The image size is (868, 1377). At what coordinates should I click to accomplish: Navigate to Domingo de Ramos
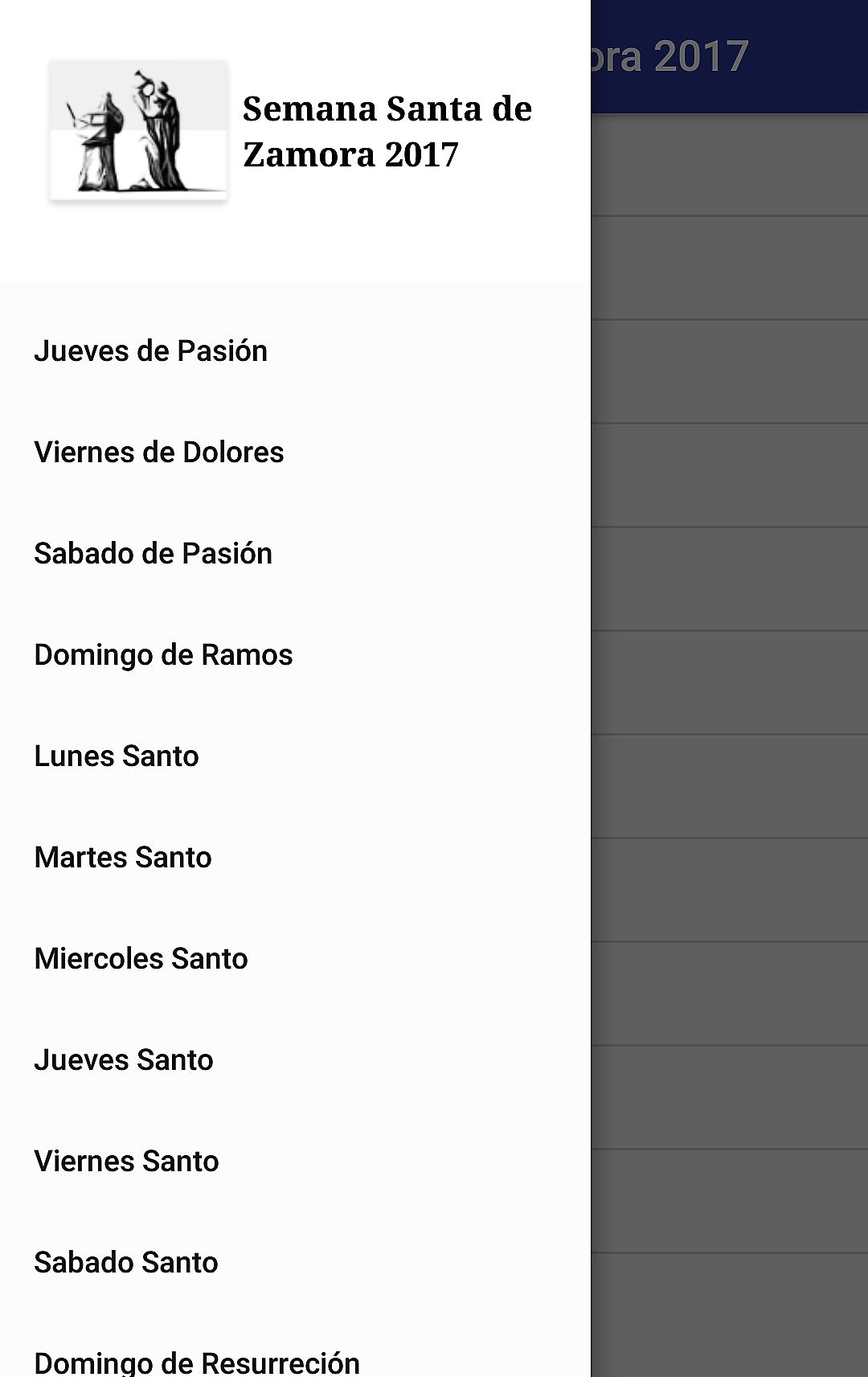coord(163,654)
